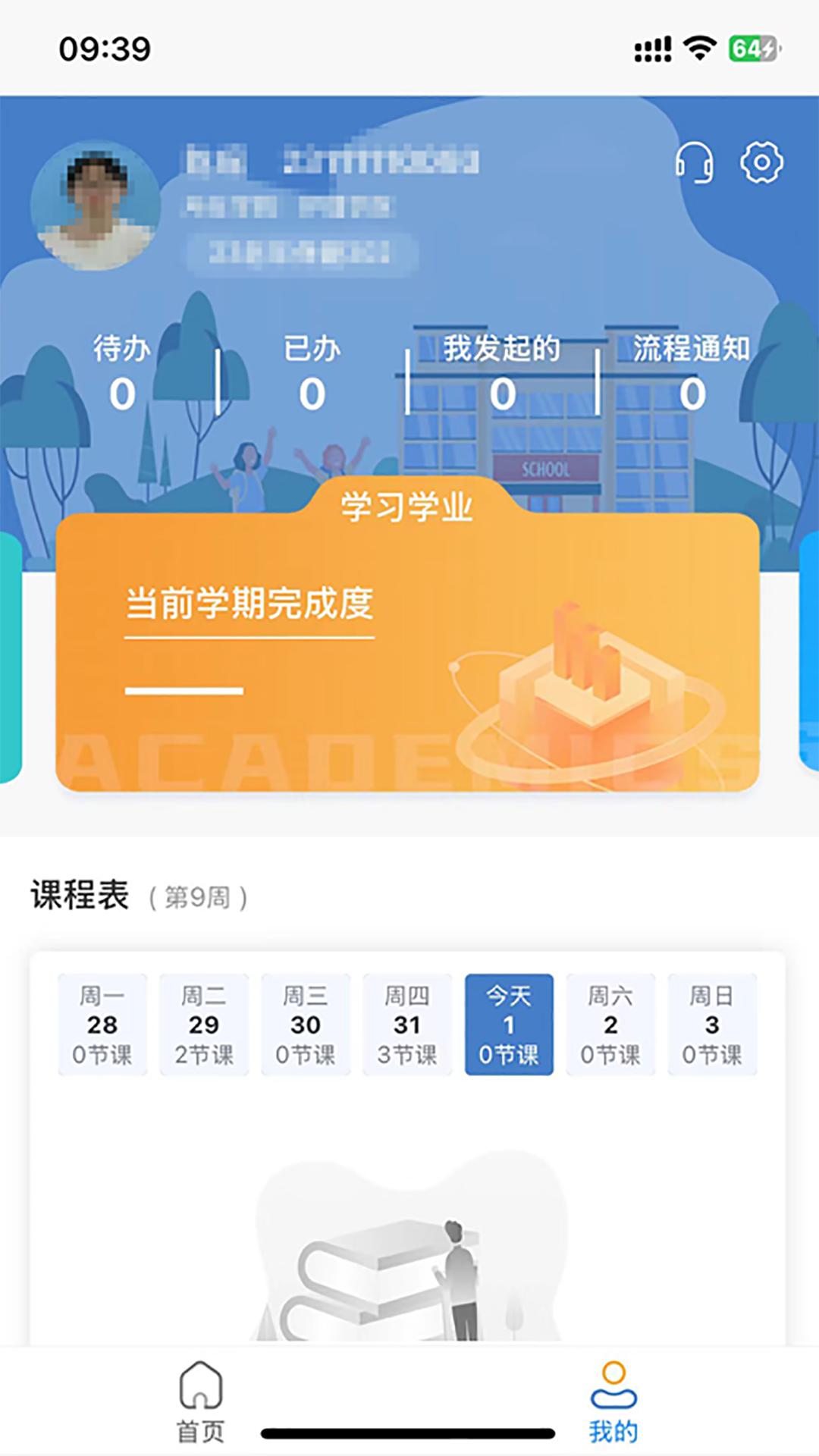Open customer service headset icon
The image size is (819, 1456).
coord(694,162)
